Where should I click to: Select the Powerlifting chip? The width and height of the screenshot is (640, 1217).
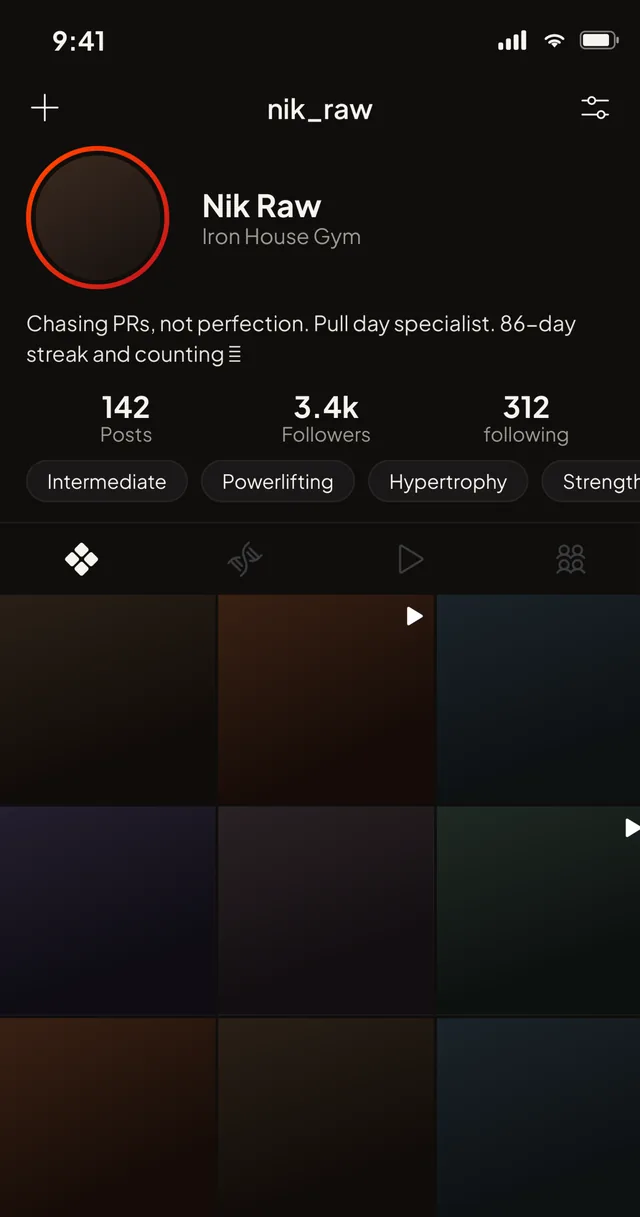278,481
